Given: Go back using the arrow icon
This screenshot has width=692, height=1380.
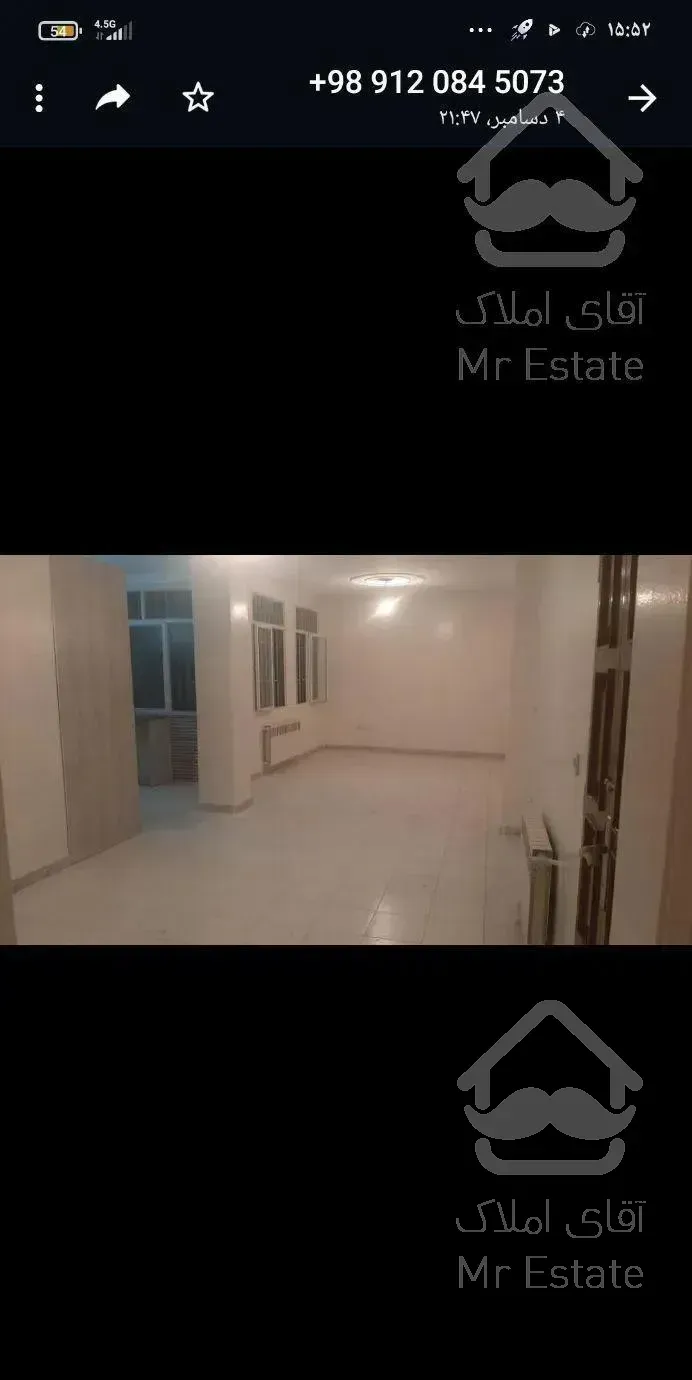Looking at the screenshot, I should pos(641,98).
